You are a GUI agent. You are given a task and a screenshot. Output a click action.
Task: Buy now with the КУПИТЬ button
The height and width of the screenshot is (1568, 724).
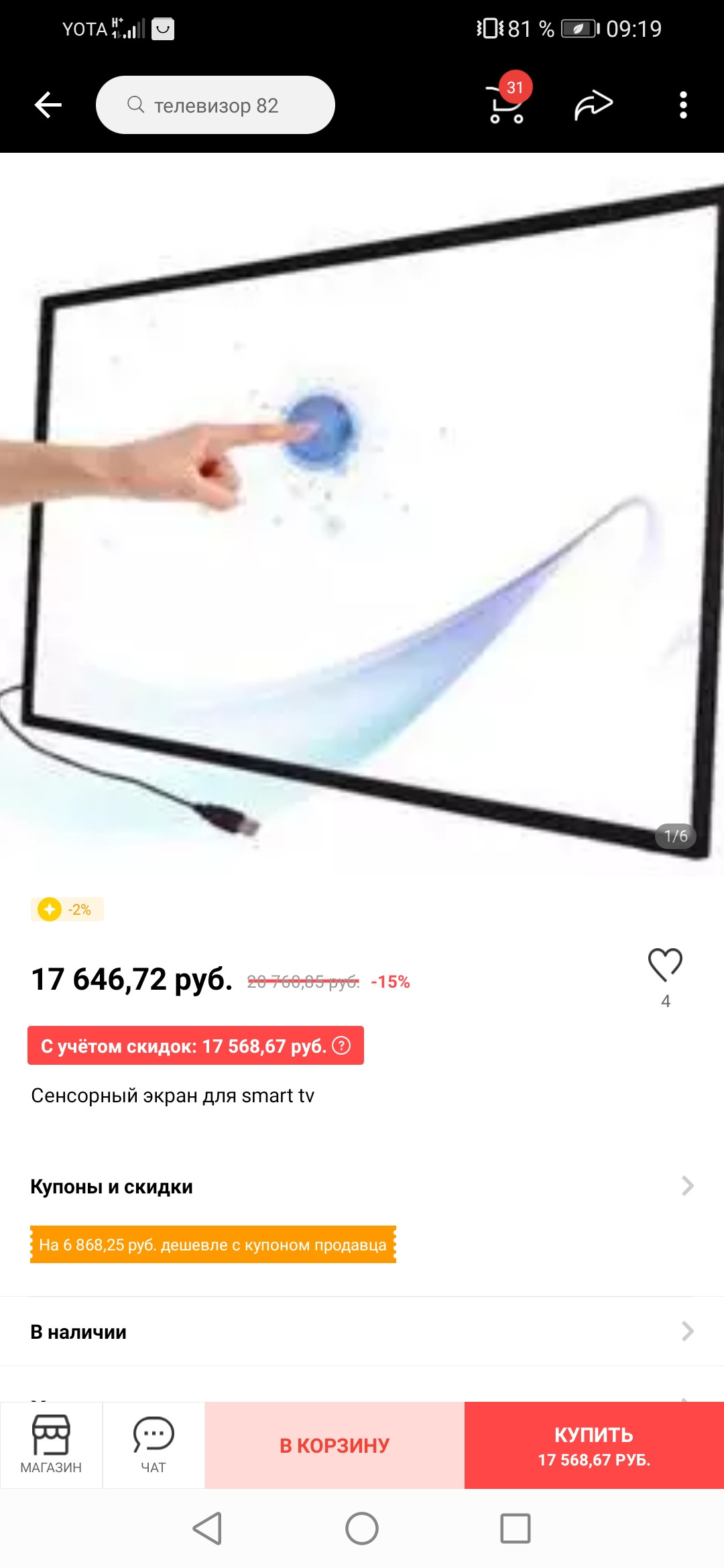click(x=594, y=1445)
